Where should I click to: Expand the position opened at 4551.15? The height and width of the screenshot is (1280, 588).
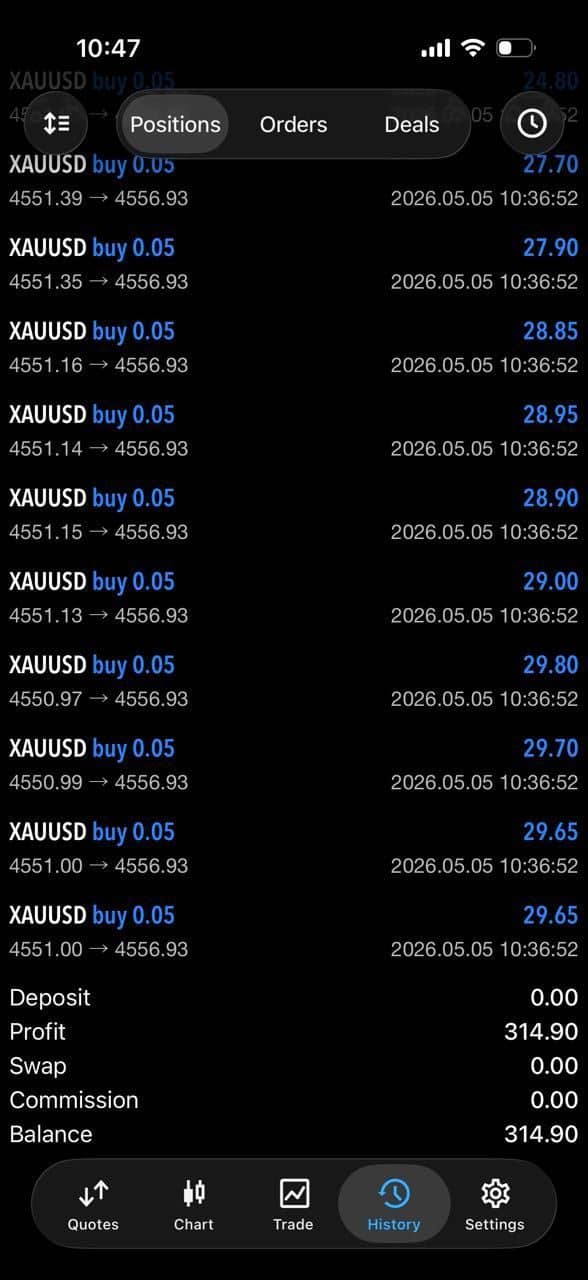(x=294, y=515)
